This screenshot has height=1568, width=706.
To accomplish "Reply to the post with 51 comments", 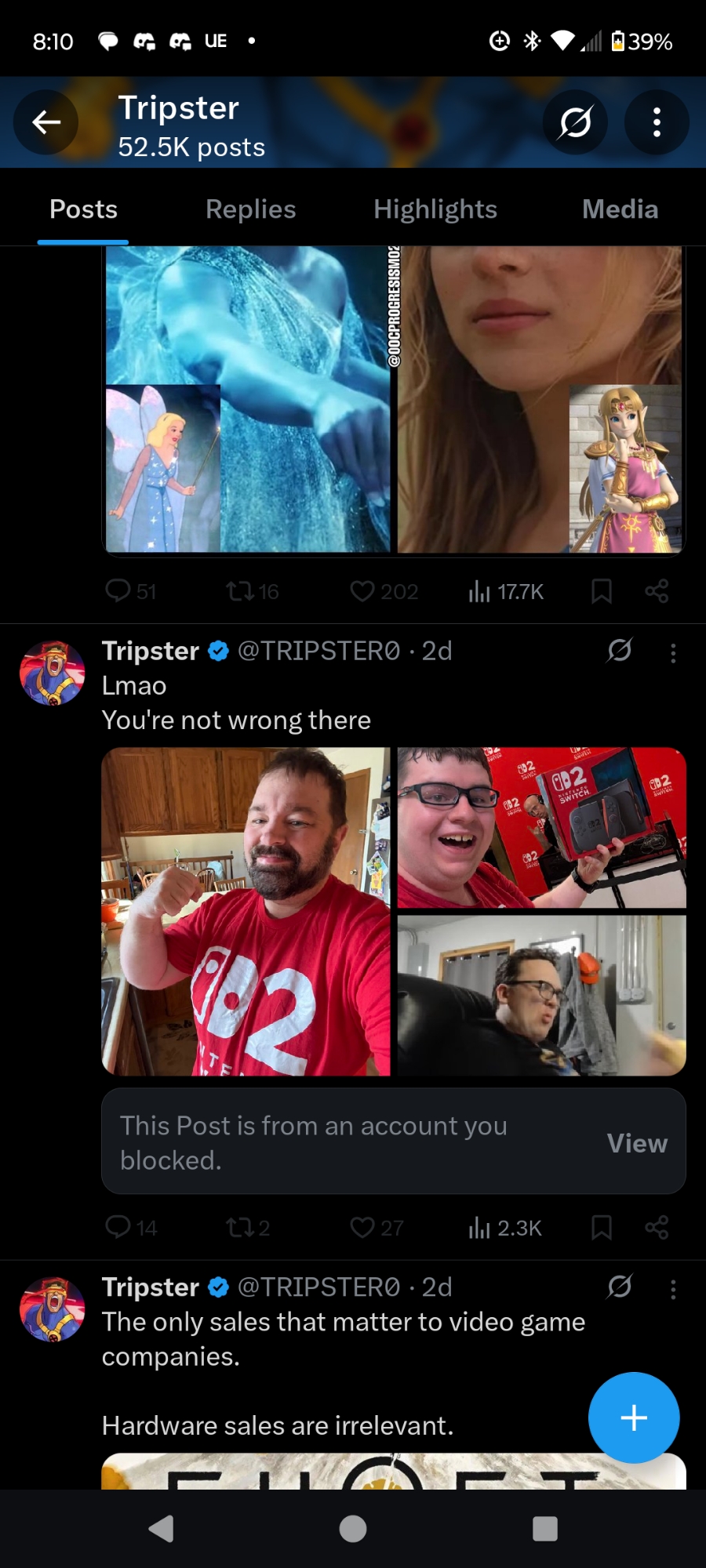I will [118, 591].
